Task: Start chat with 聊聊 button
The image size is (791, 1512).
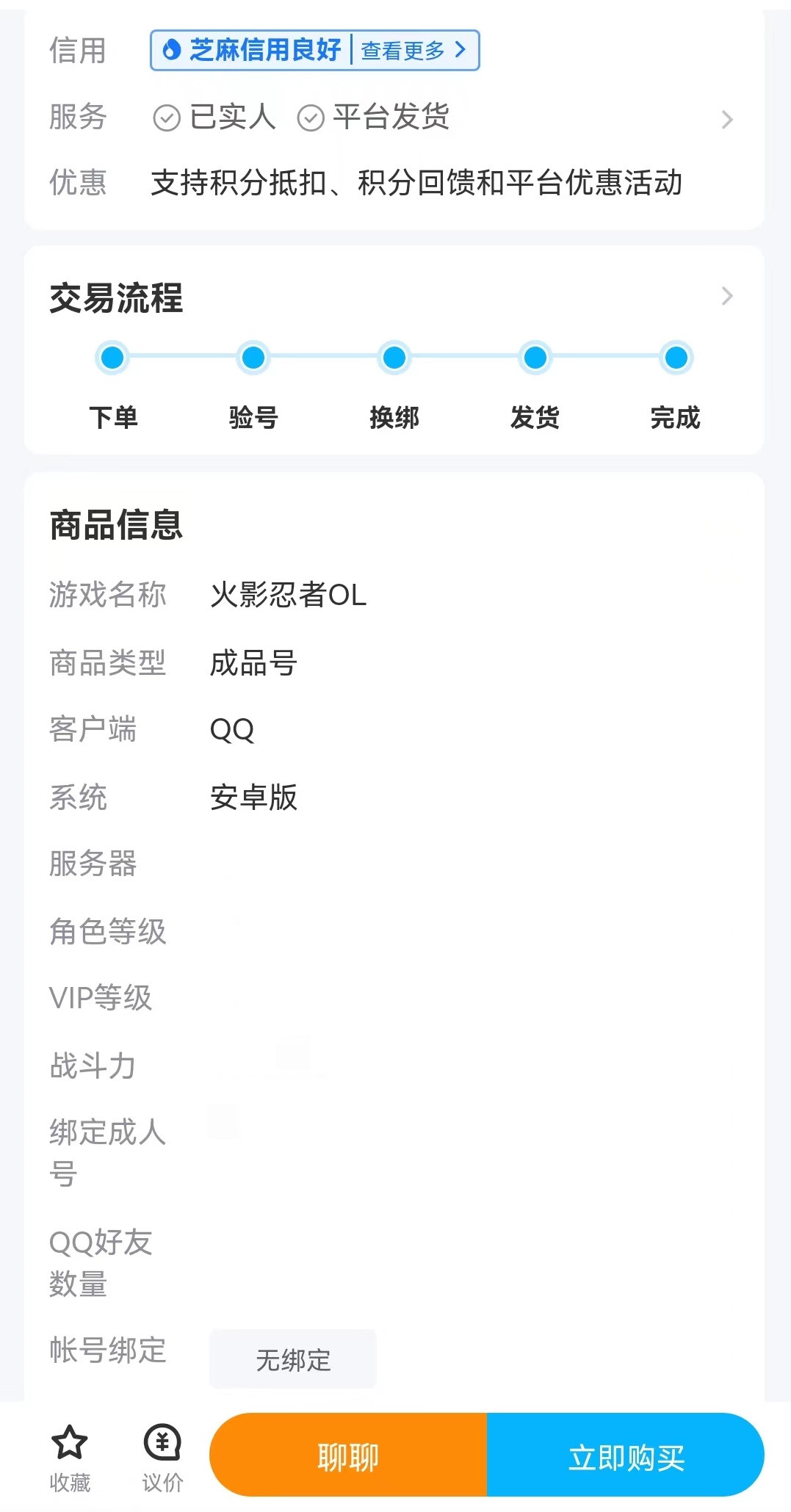Action: pos(348,1457)
